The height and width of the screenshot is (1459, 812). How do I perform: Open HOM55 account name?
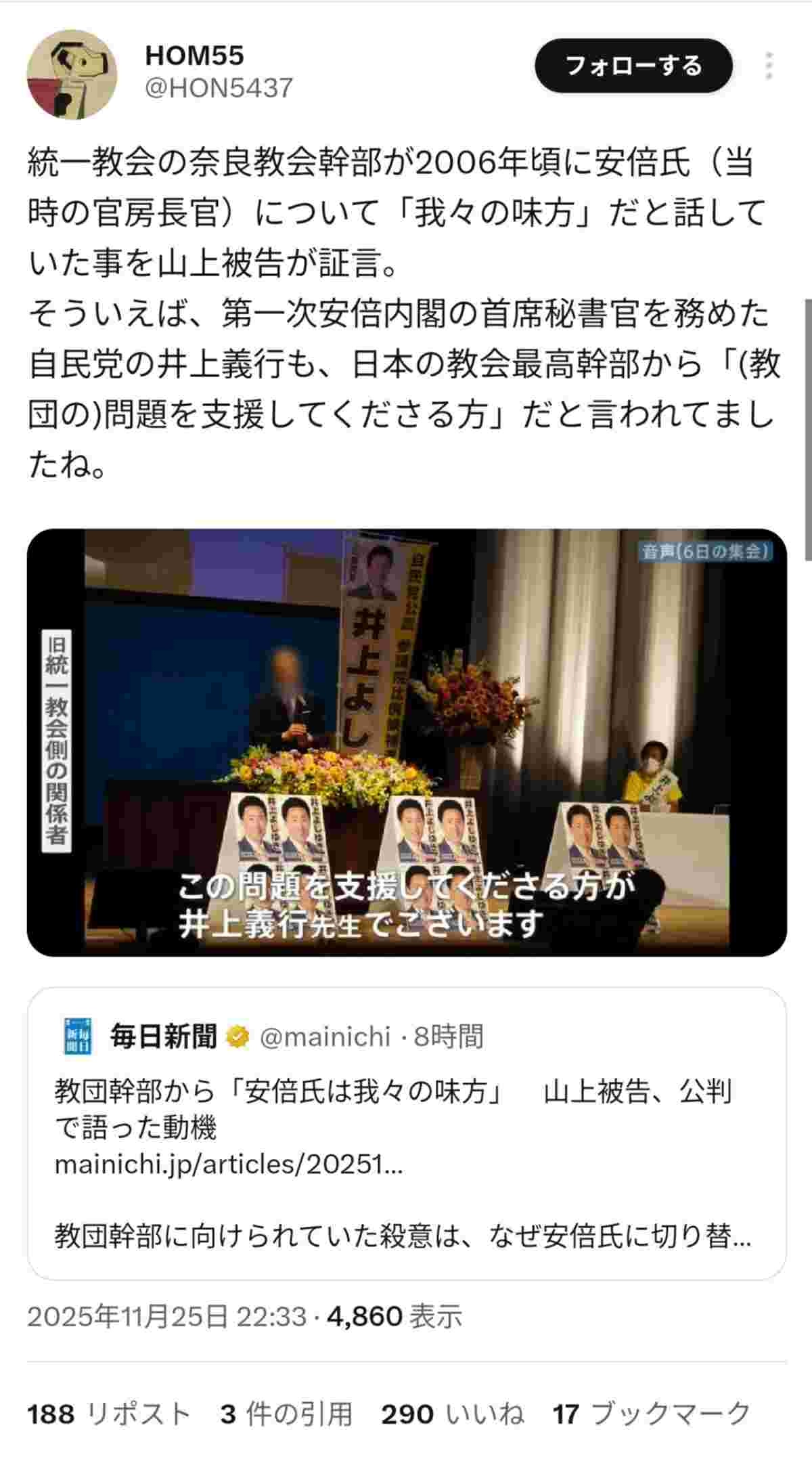click(x=195, y=56)
